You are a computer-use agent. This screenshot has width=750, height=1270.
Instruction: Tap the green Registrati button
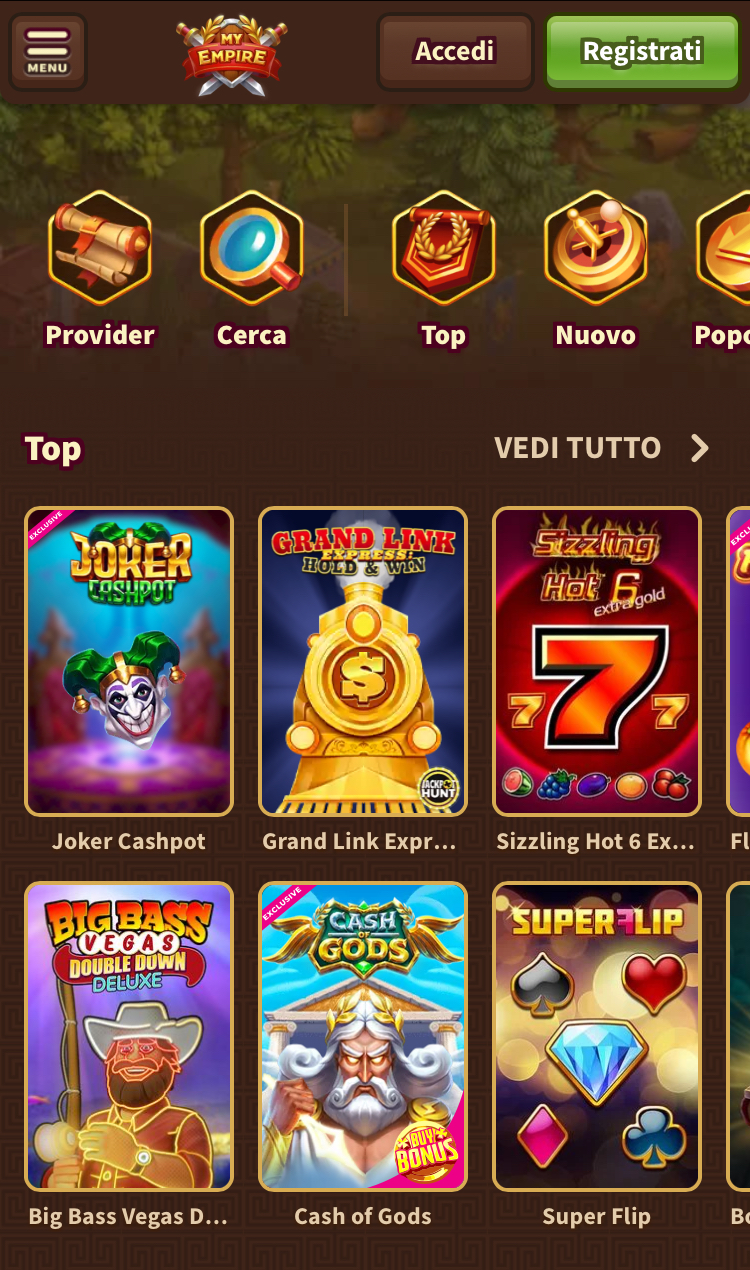[642, 52]
